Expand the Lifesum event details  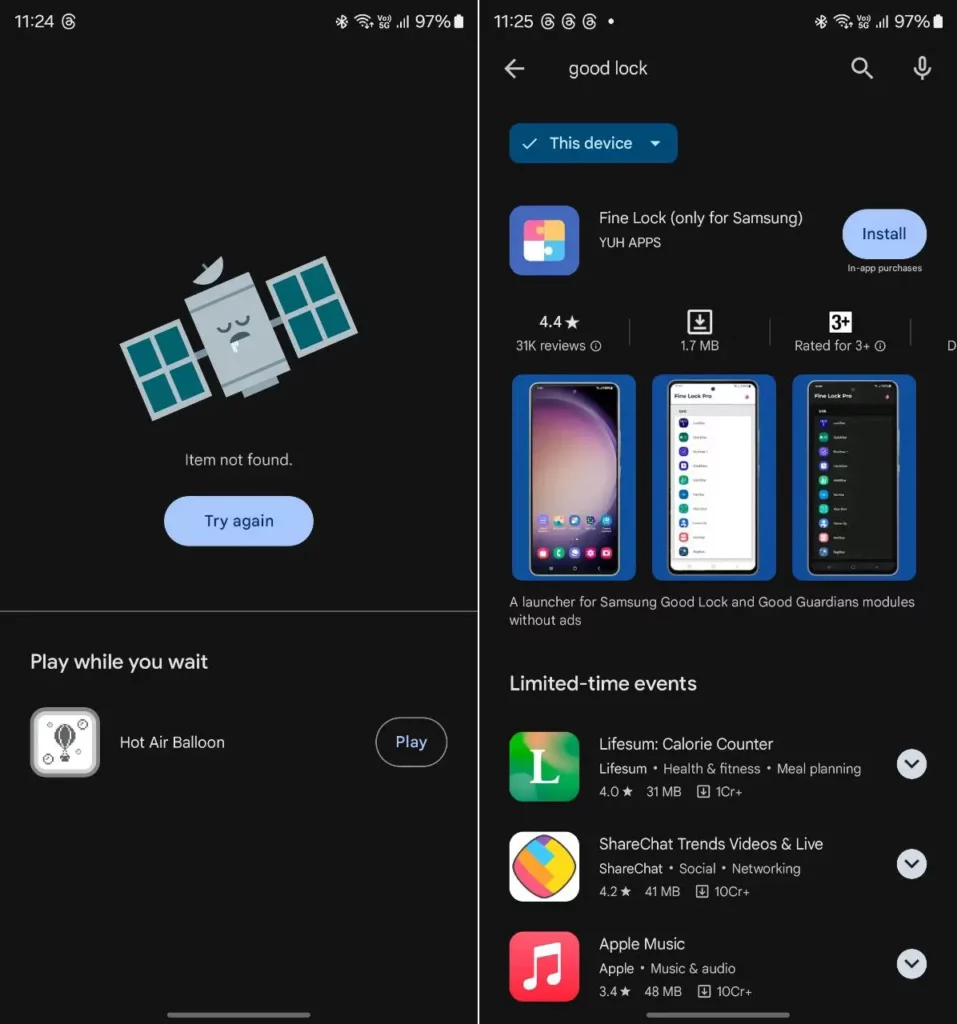pyautogui.click(x=911, y=764)
